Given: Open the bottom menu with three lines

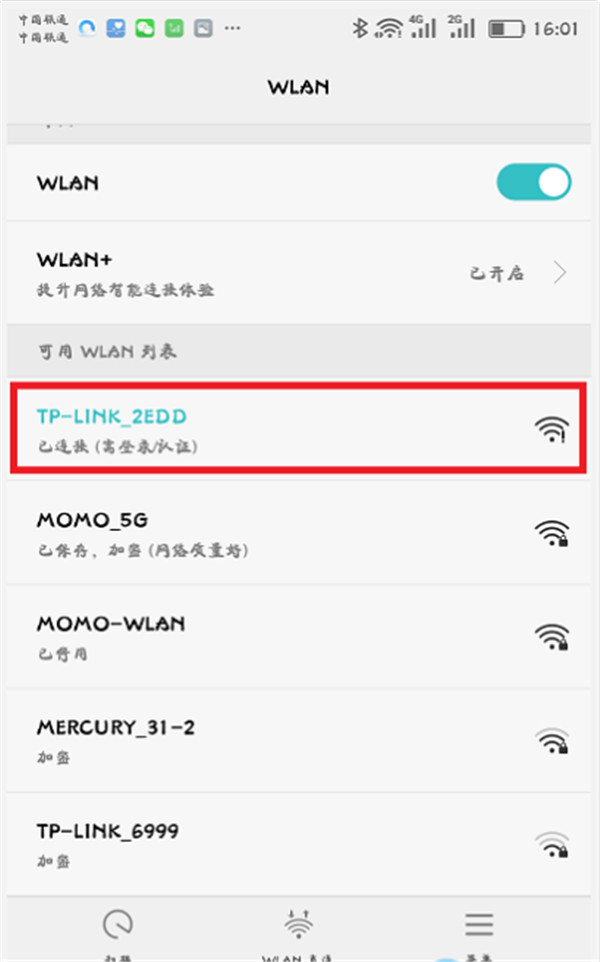Looking at the screenshot, I should pyautogui.click(x=479, y=932).
